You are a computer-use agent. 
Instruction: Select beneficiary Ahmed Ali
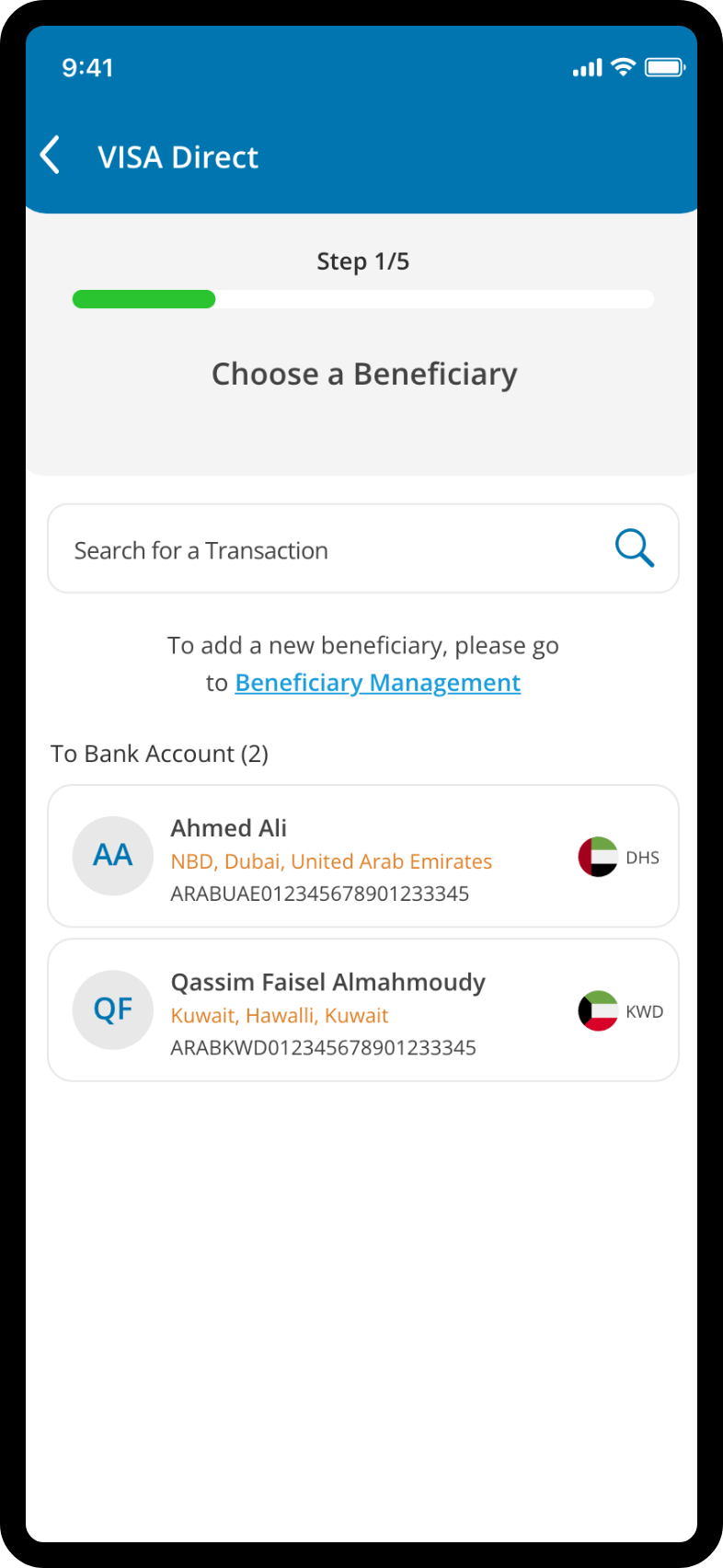click(363, 856)
